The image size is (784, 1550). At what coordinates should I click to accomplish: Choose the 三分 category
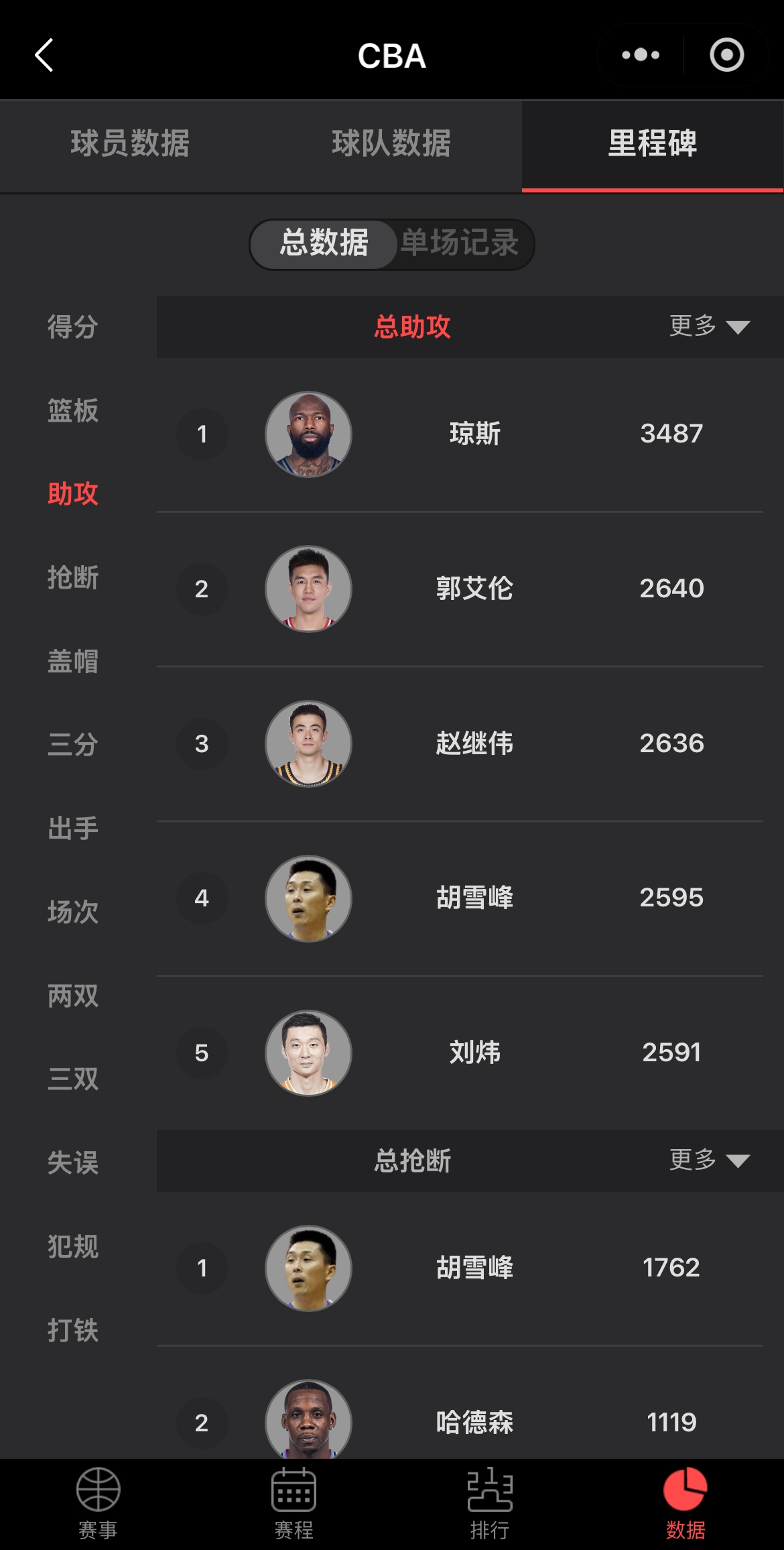(72, 745)
